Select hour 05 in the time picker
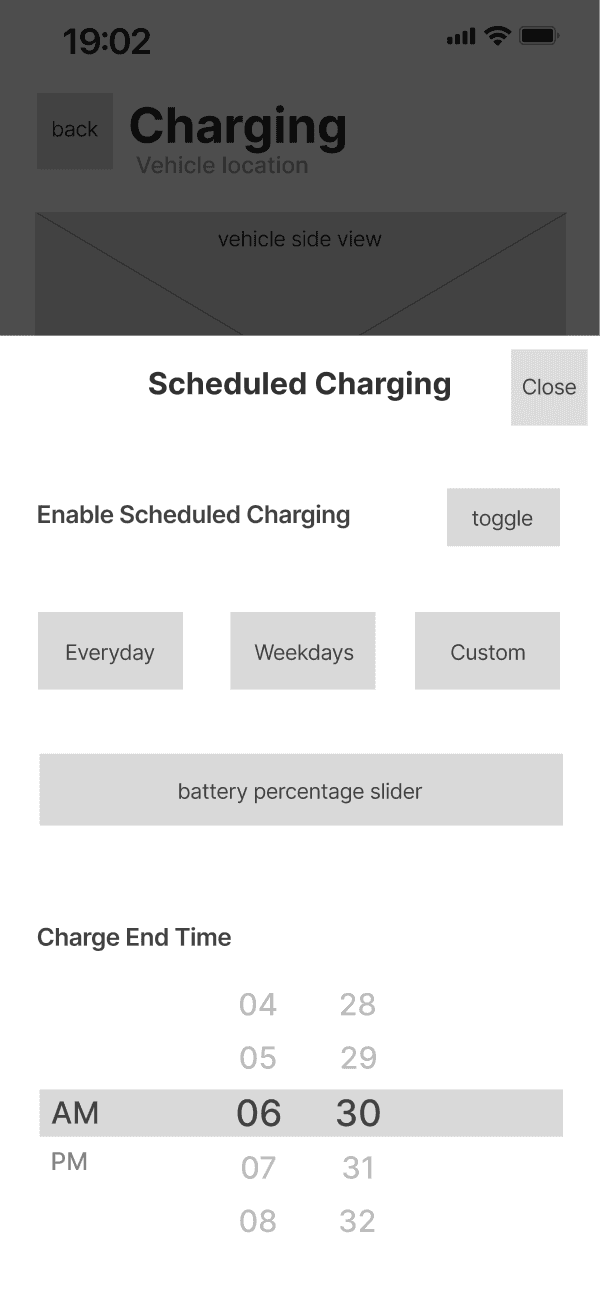This screenshot has width=600, height=1300. tap(258, 1058)
